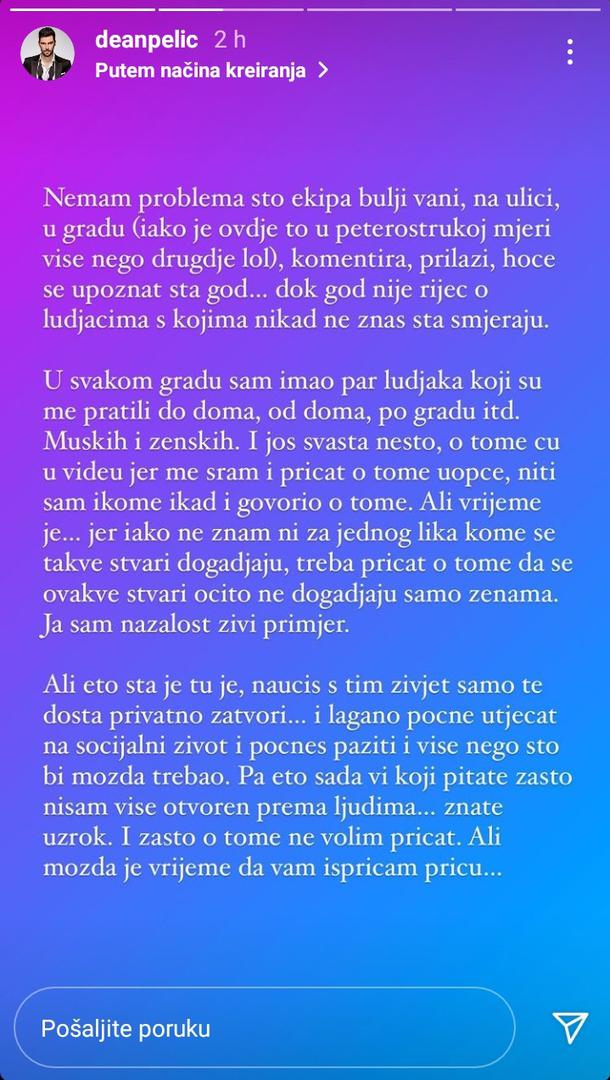Screen dimensions: 610x1080
Task: Open the story overflow menu
Action: click(570, 52)
